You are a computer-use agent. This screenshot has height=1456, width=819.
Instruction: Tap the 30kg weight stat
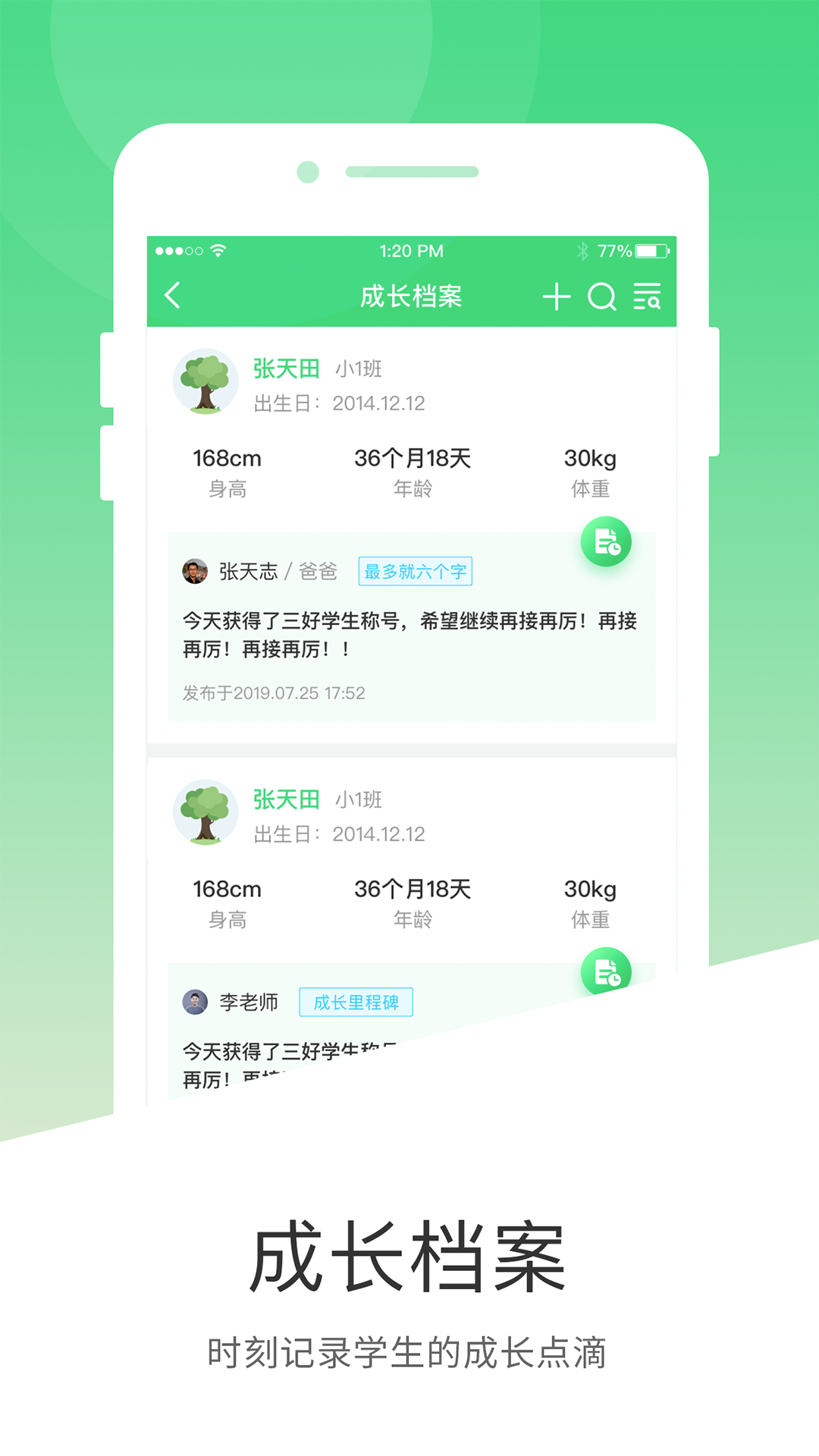pos(590,458)
